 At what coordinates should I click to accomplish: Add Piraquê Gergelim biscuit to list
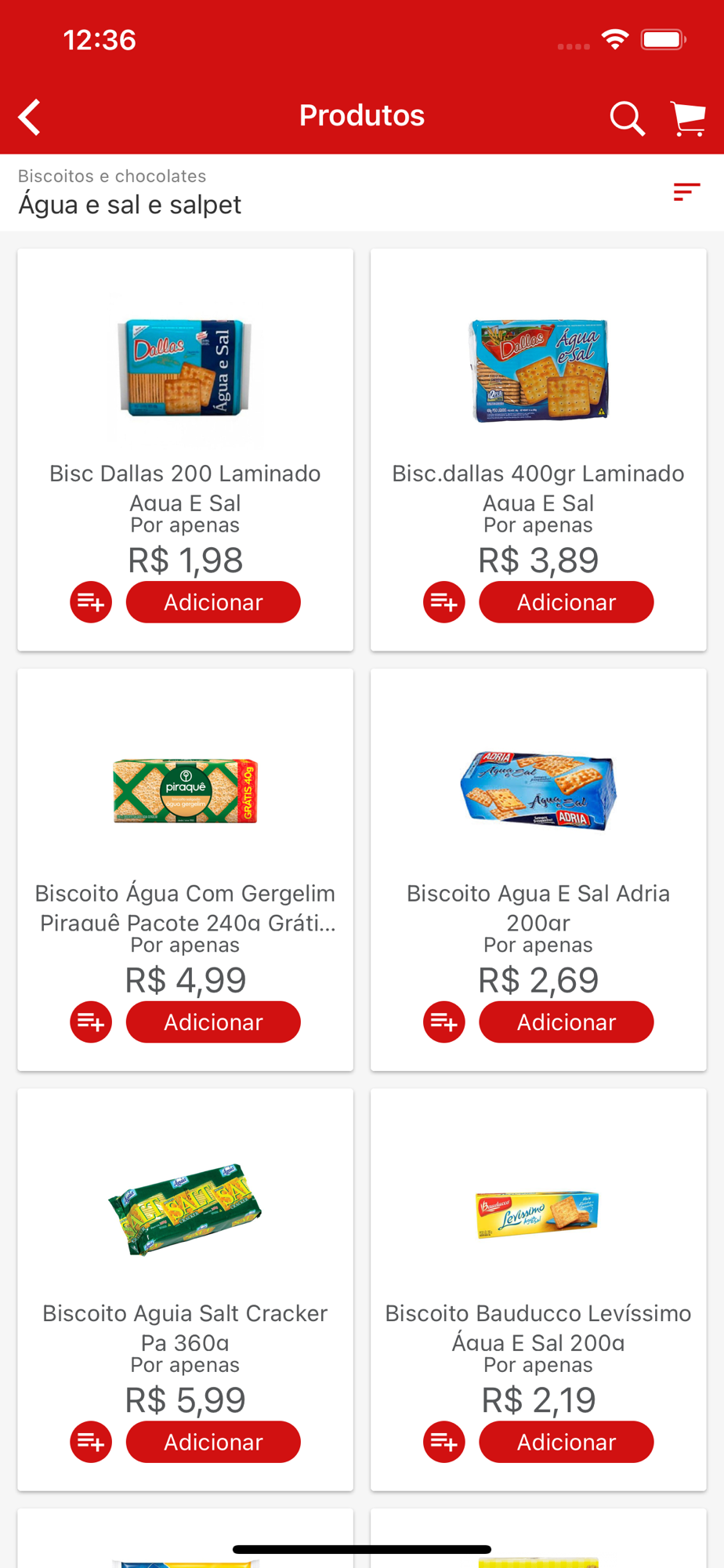tap(91, 1022)
